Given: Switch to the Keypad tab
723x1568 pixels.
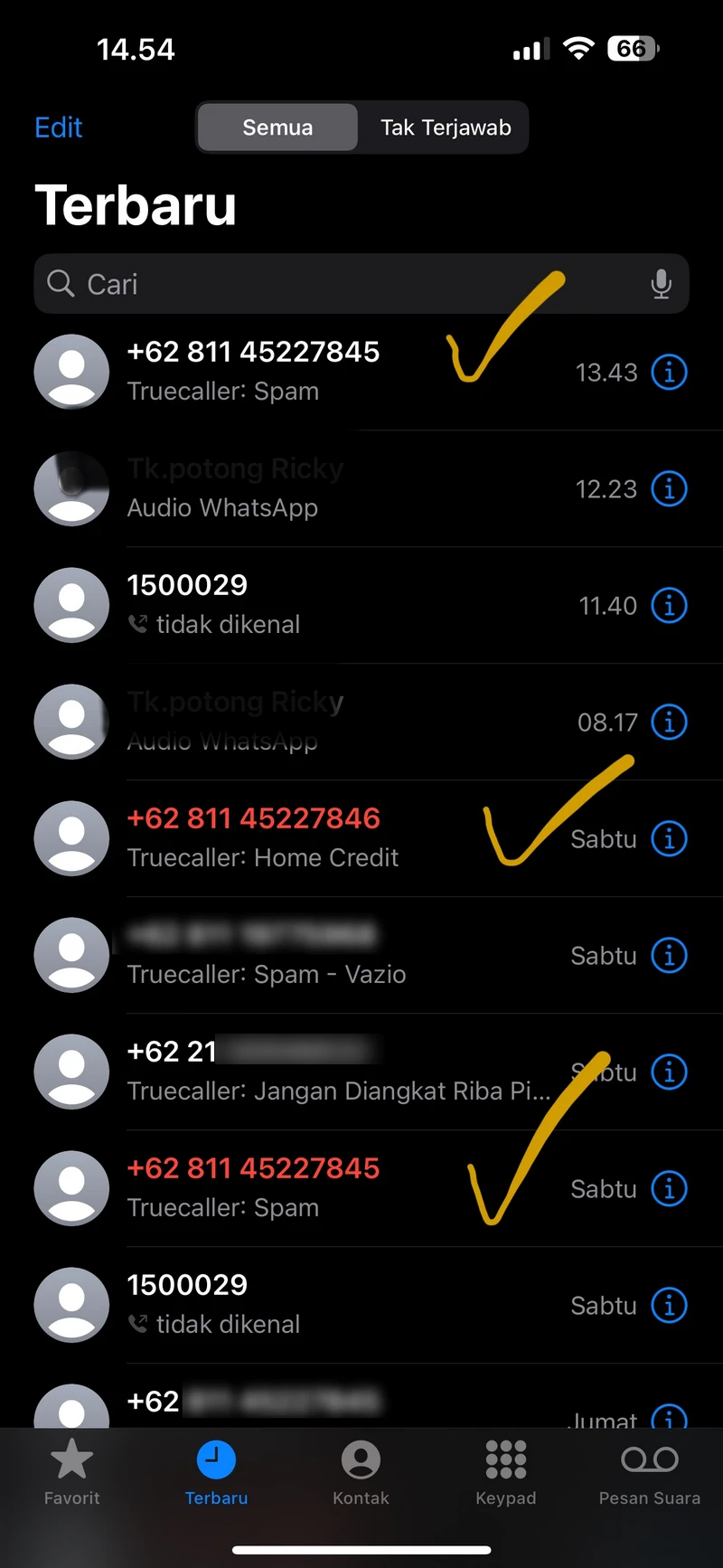Looking at the screenshot, I should [x=506, y=1471].
